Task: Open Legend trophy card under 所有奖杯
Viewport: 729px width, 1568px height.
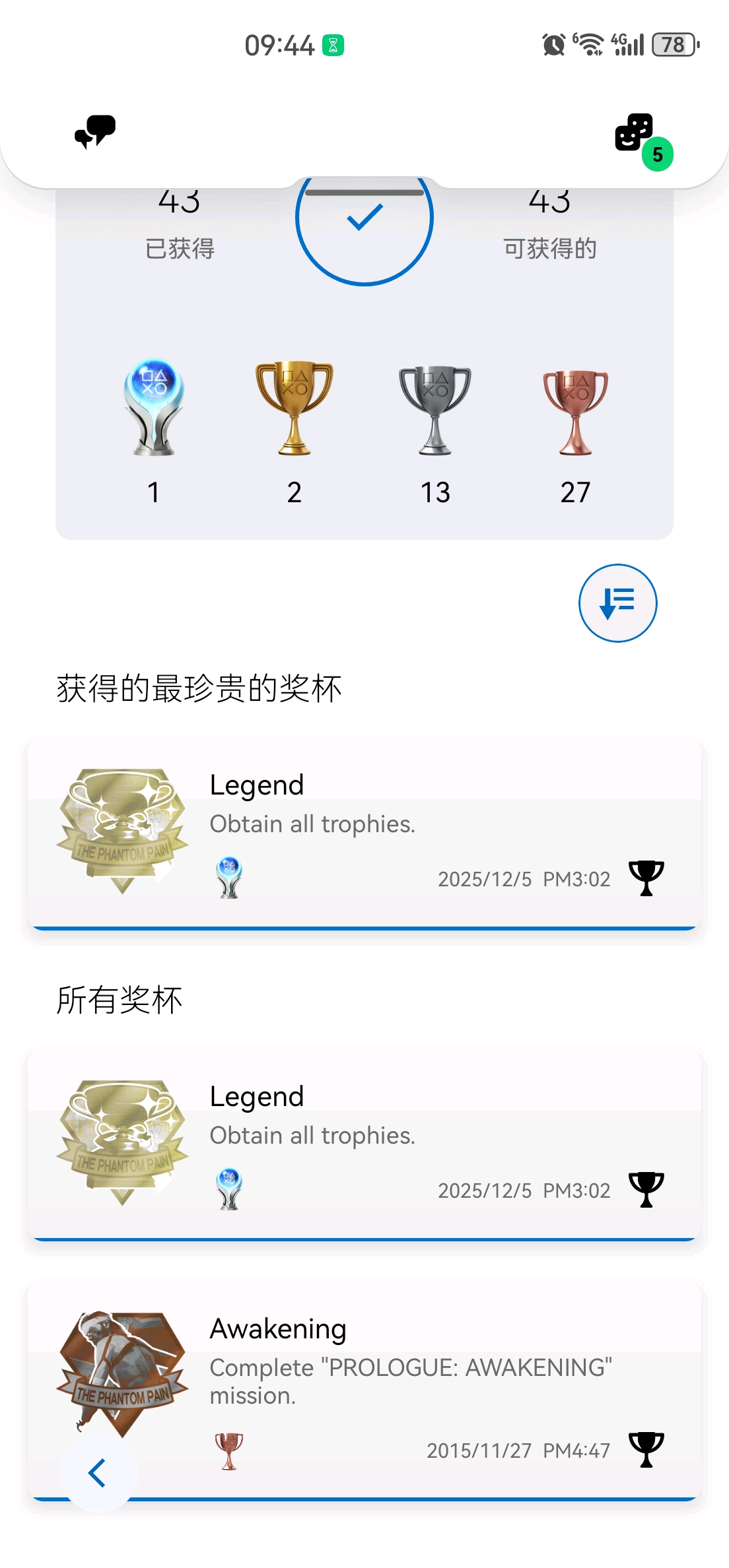Action: 364,1145
